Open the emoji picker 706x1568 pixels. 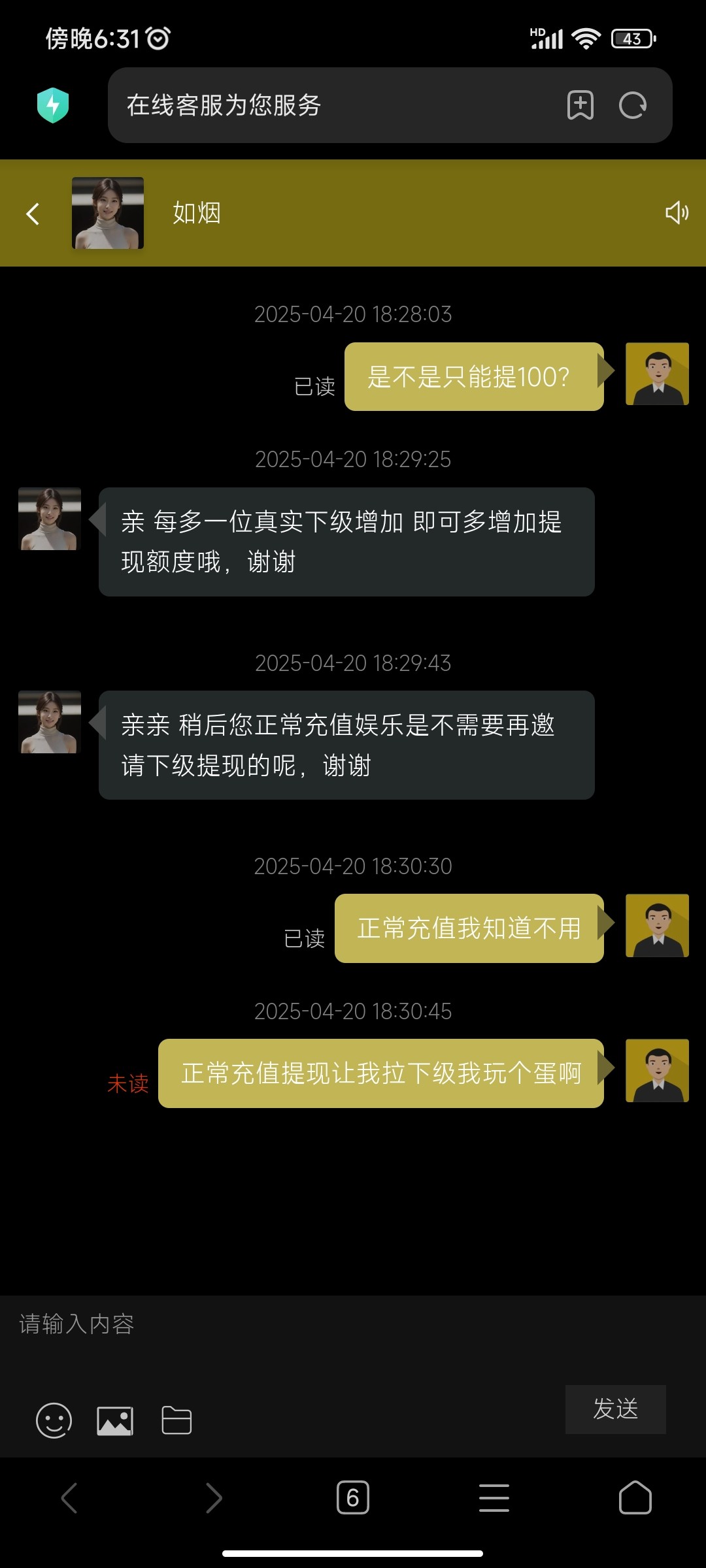54,1420
